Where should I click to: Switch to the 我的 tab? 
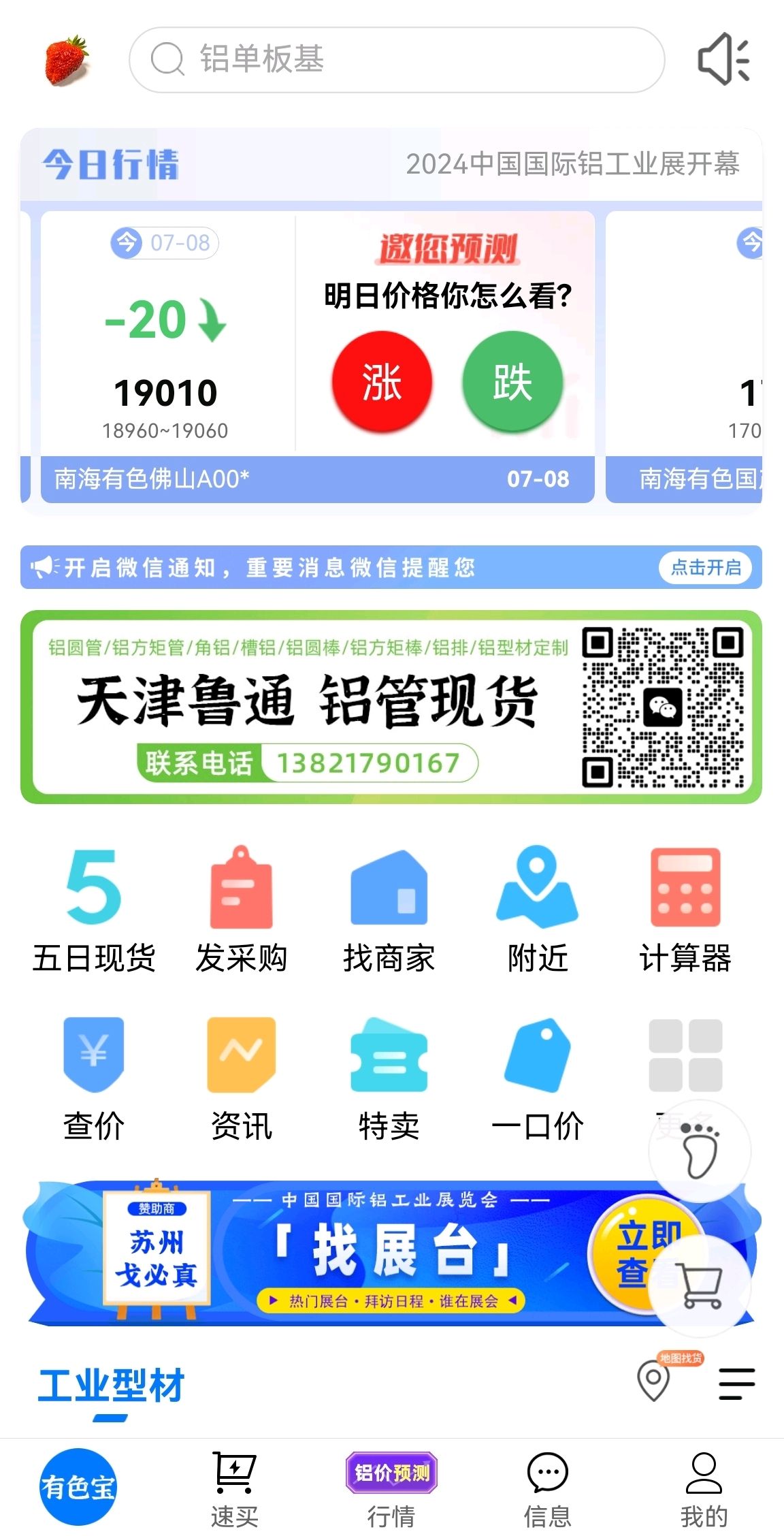coord(704,1489)
